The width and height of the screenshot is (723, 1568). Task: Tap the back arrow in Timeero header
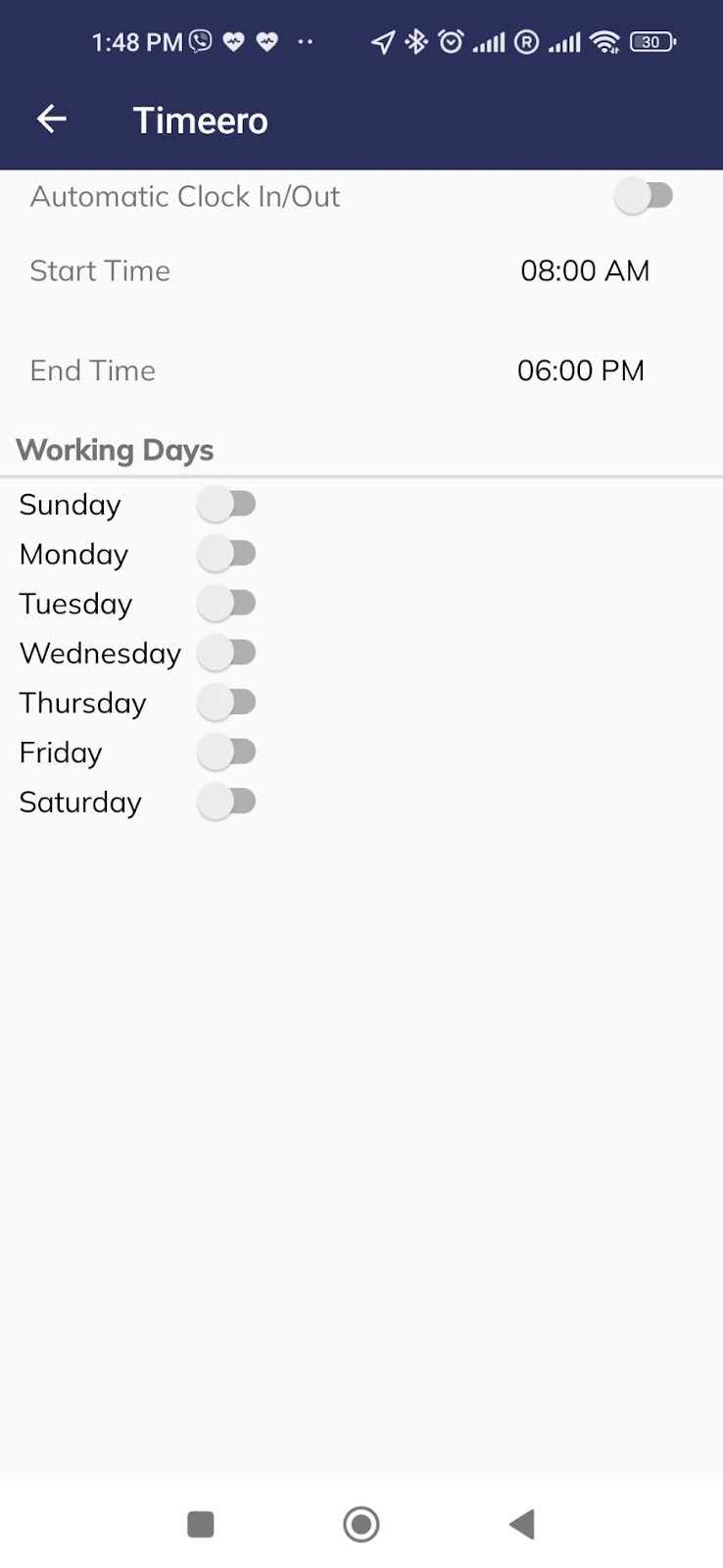[51, 119]
